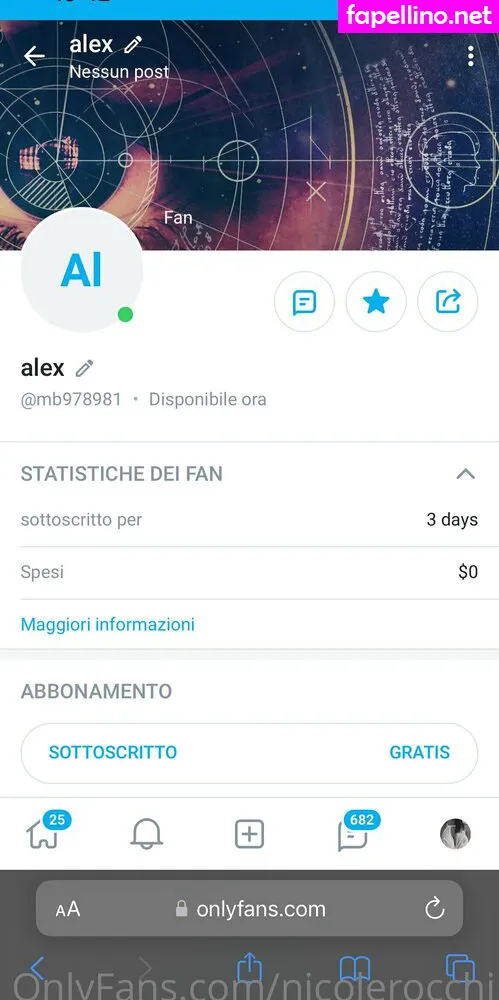Open message chat with alex
The width and height of the screenshot is (499, 1000).
(304, 302)
